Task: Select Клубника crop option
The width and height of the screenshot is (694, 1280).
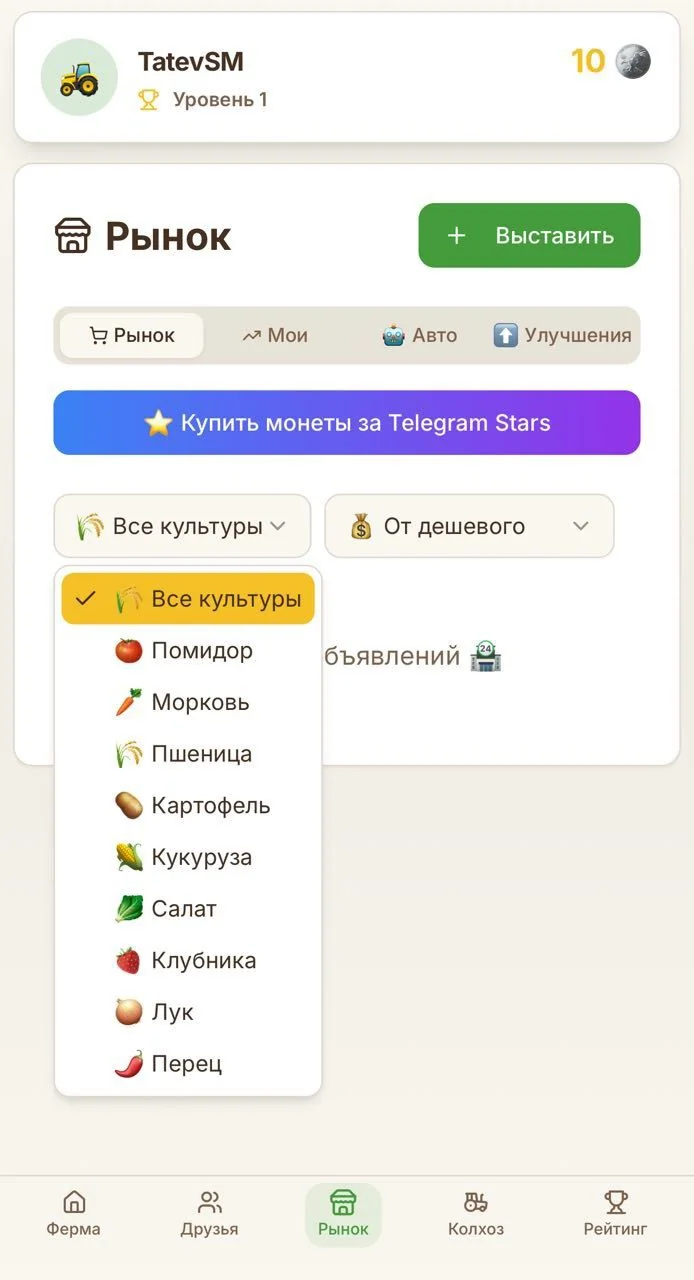Action: tap(188, 961)
